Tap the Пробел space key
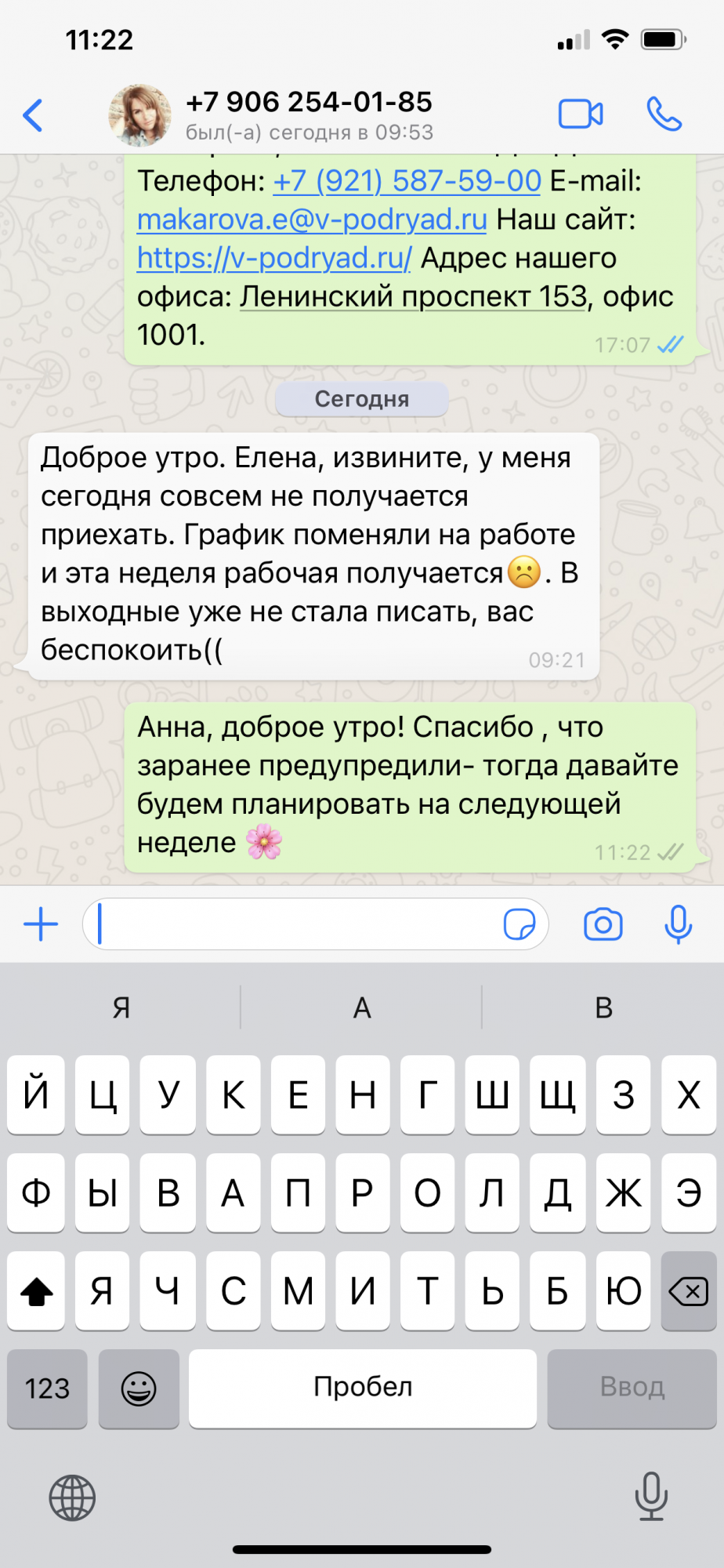This screenshot has height=1568, width=724. (x=362, y=1388)
